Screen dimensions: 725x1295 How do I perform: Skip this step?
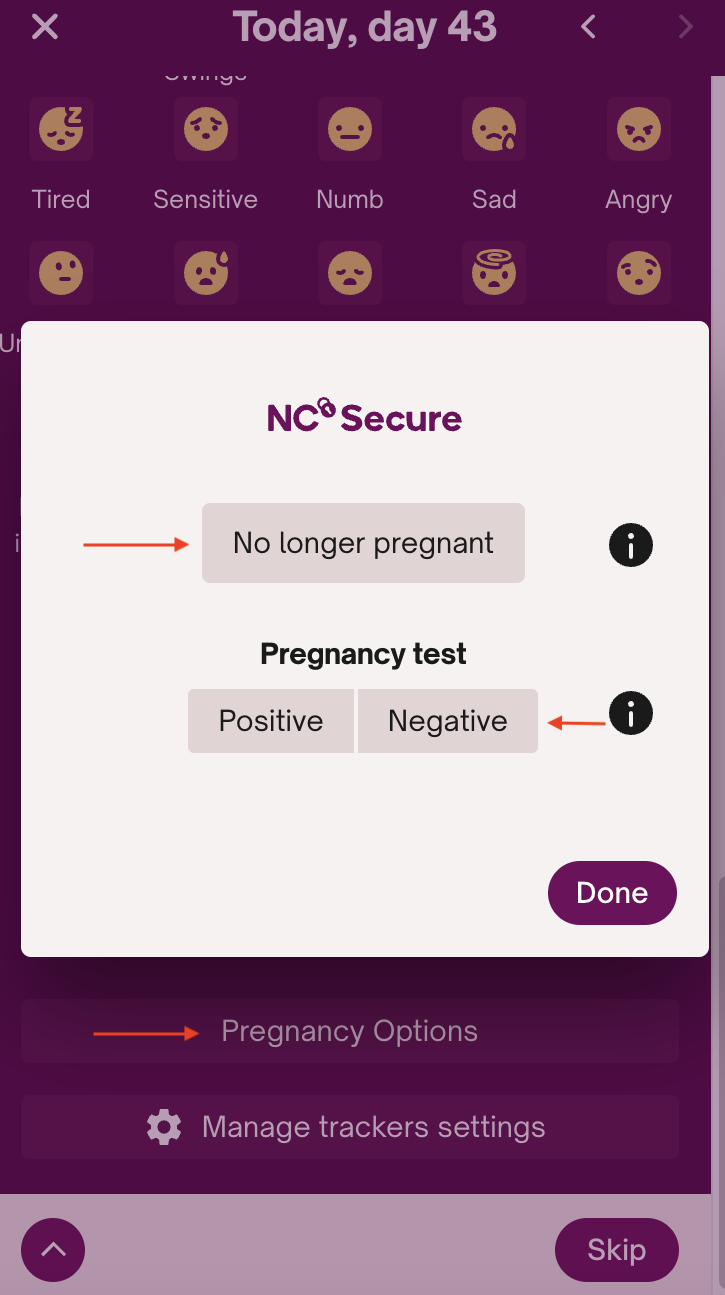[616, 1249]
